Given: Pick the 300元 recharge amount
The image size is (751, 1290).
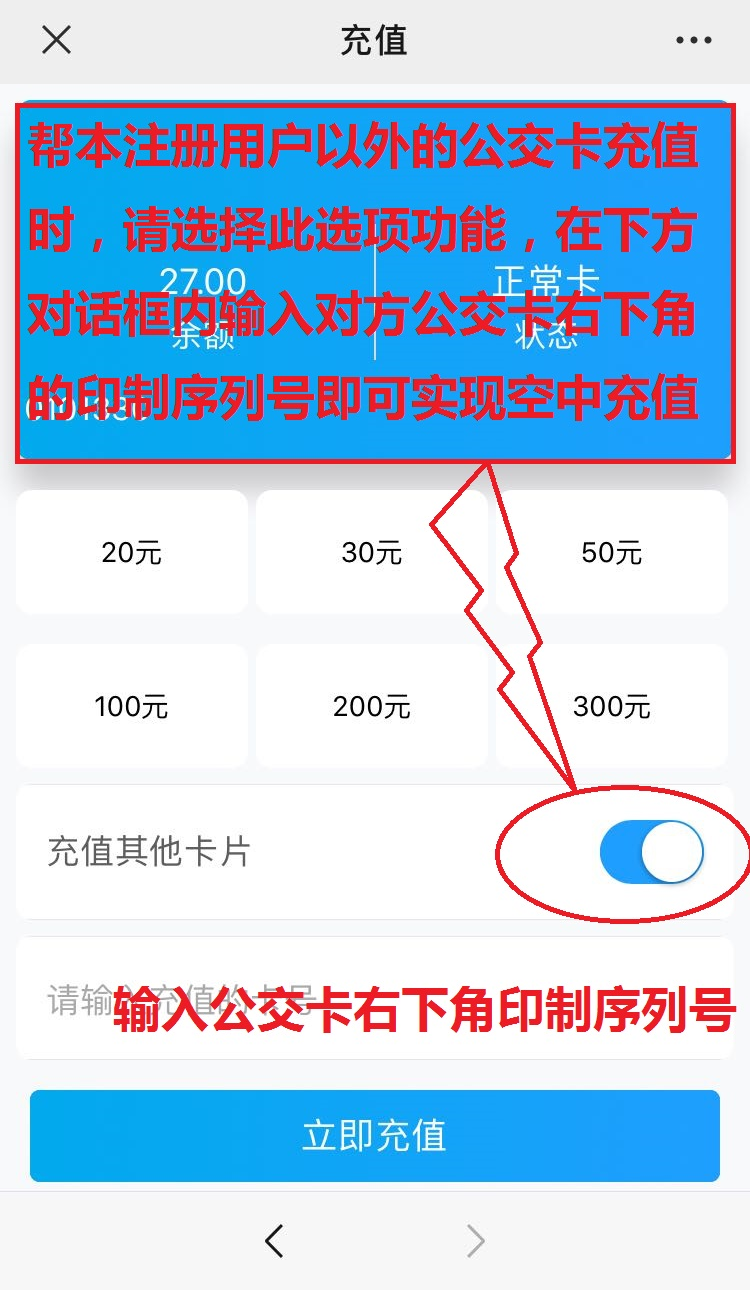Looking at the screenshot, I should [x=611, y=706].
